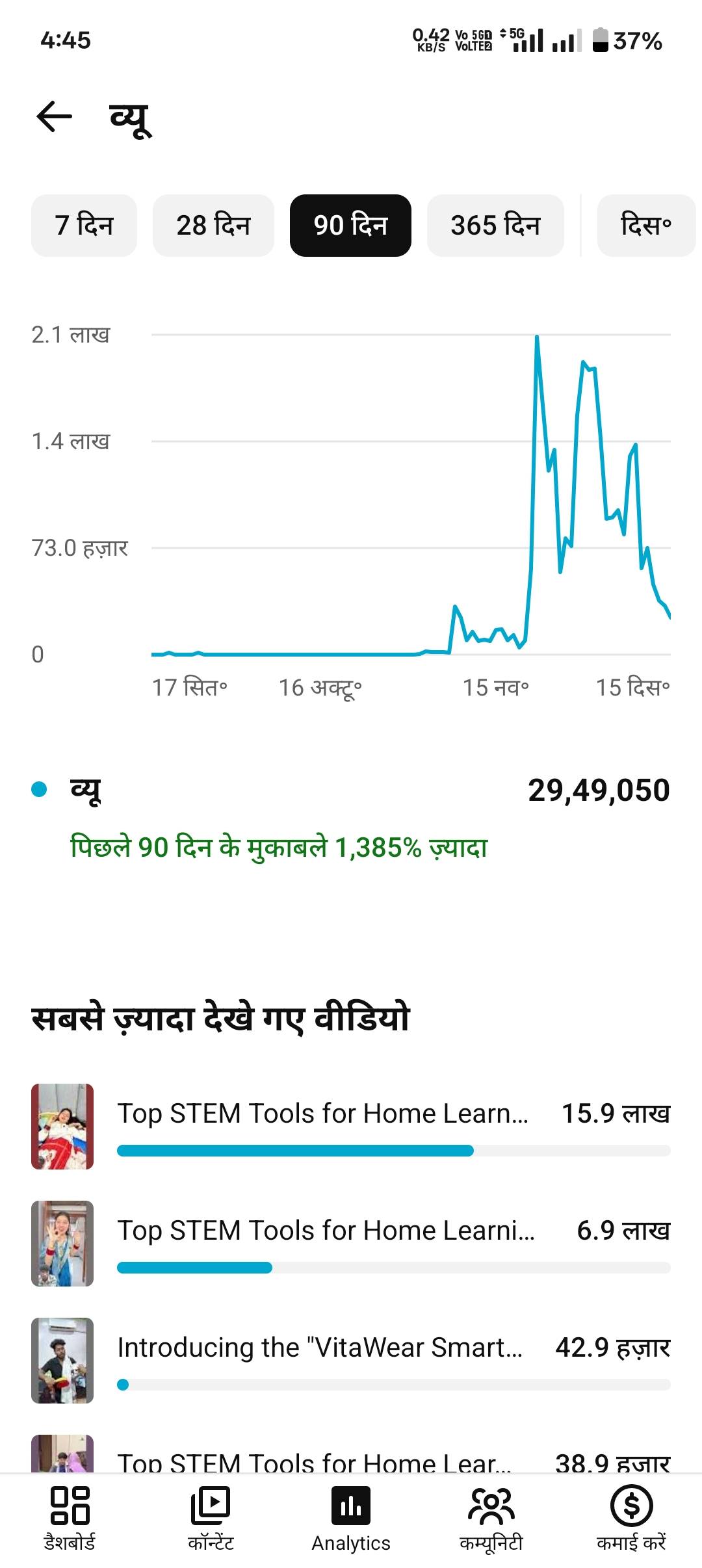
Task: Show views for 365 दिन
Action: (x=495, y=226)
